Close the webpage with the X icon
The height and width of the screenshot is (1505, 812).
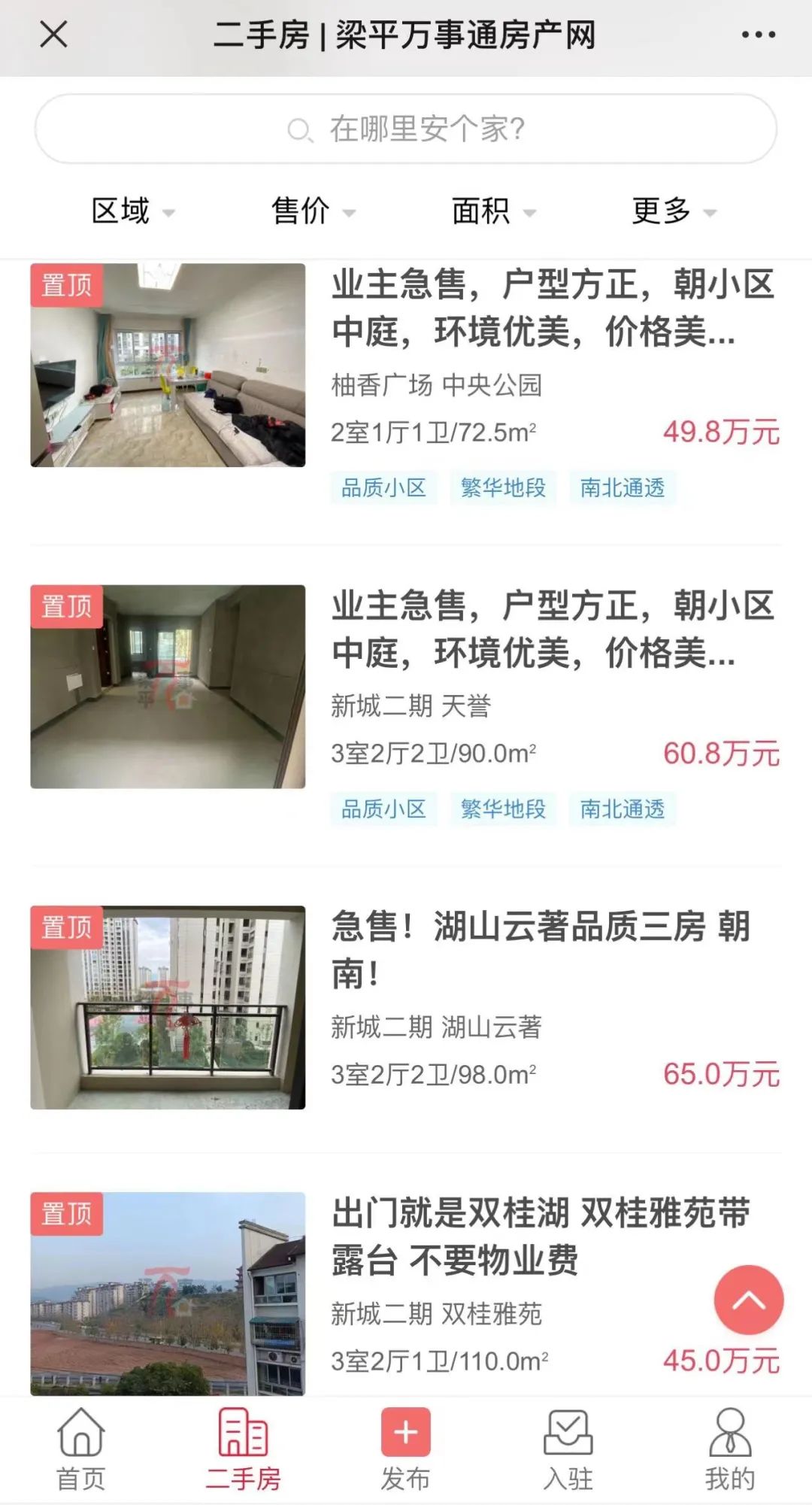pos(53,35)
